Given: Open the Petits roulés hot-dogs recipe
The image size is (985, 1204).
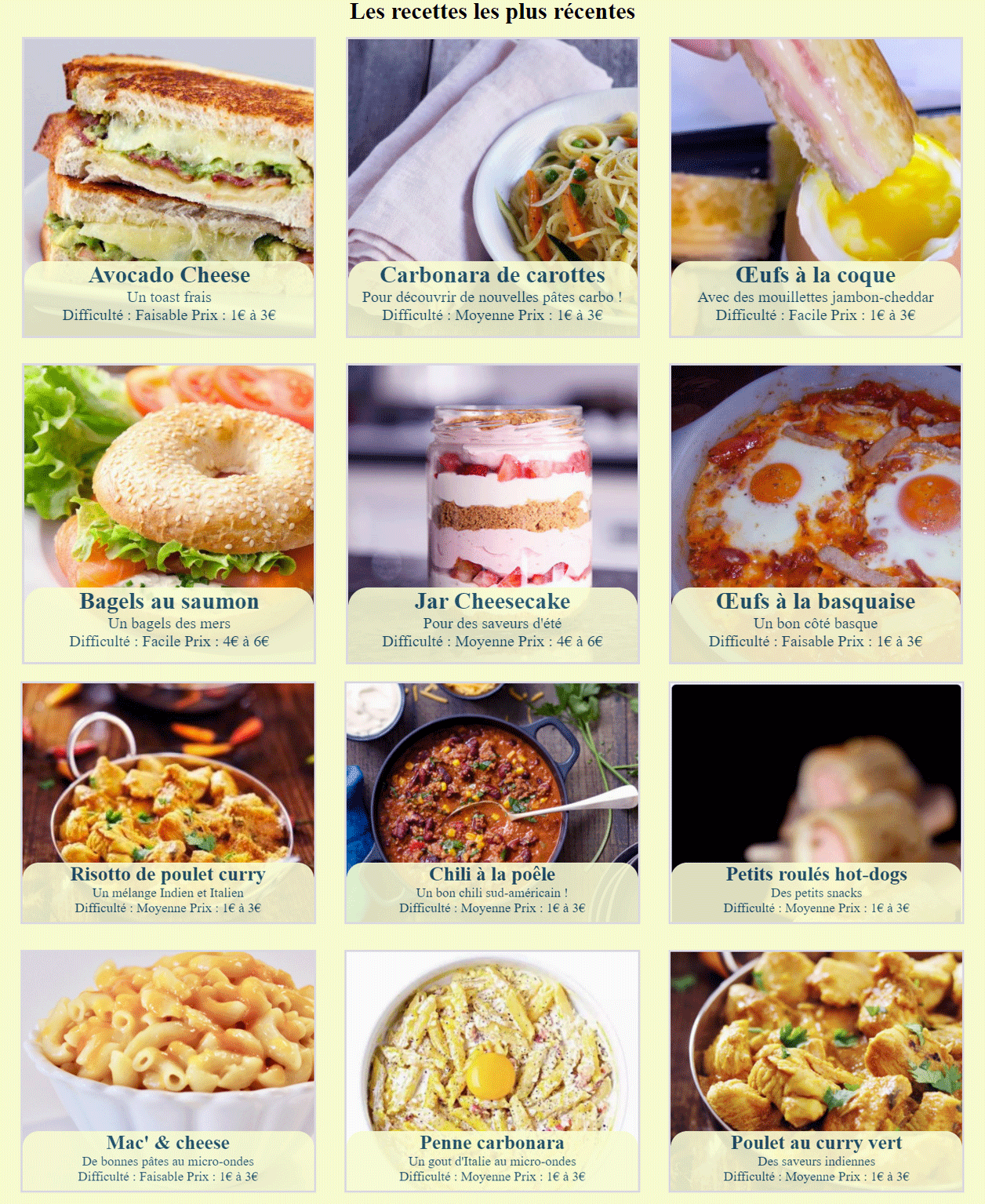Looking at the screenshot, I should click(x=817, y=873).
